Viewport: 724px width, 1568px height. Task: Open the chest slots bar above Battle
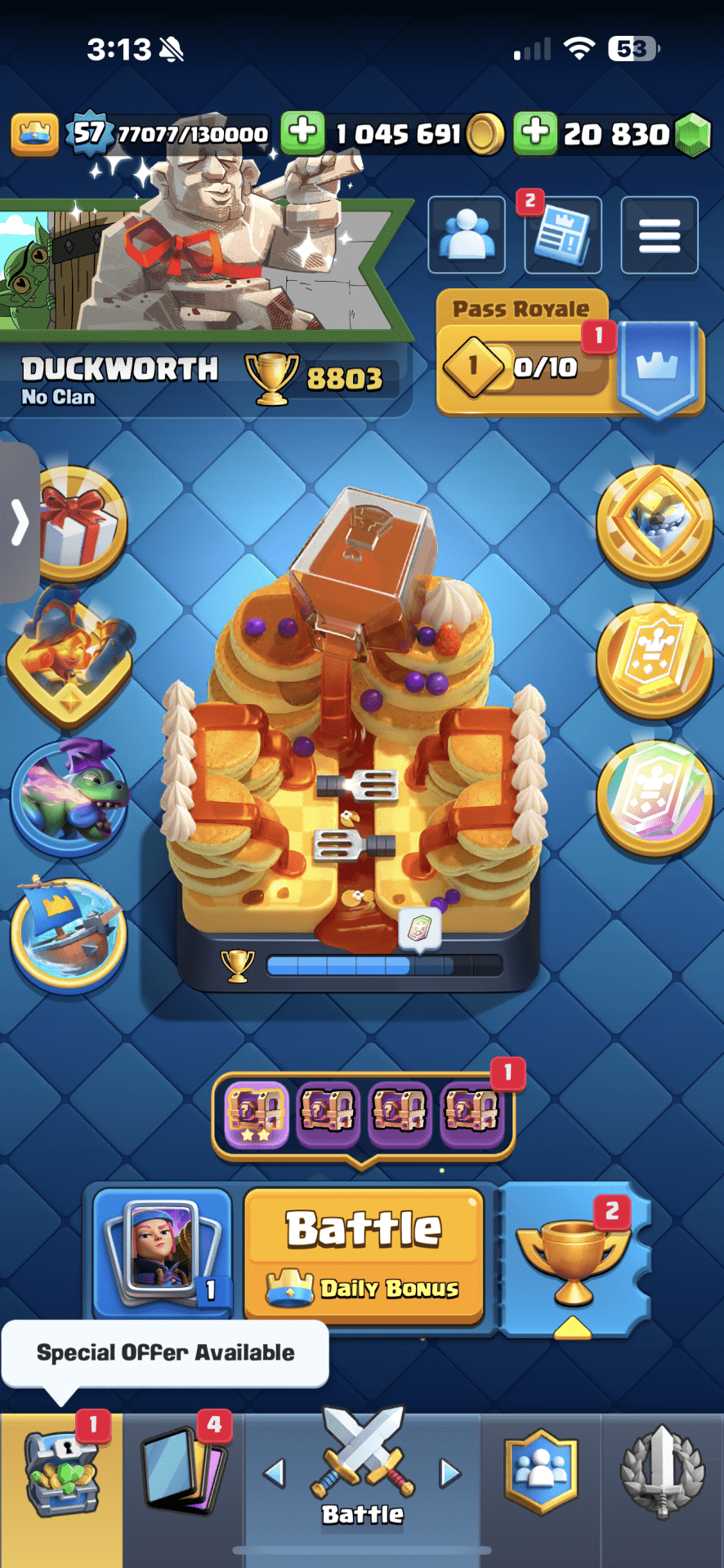363,1114
